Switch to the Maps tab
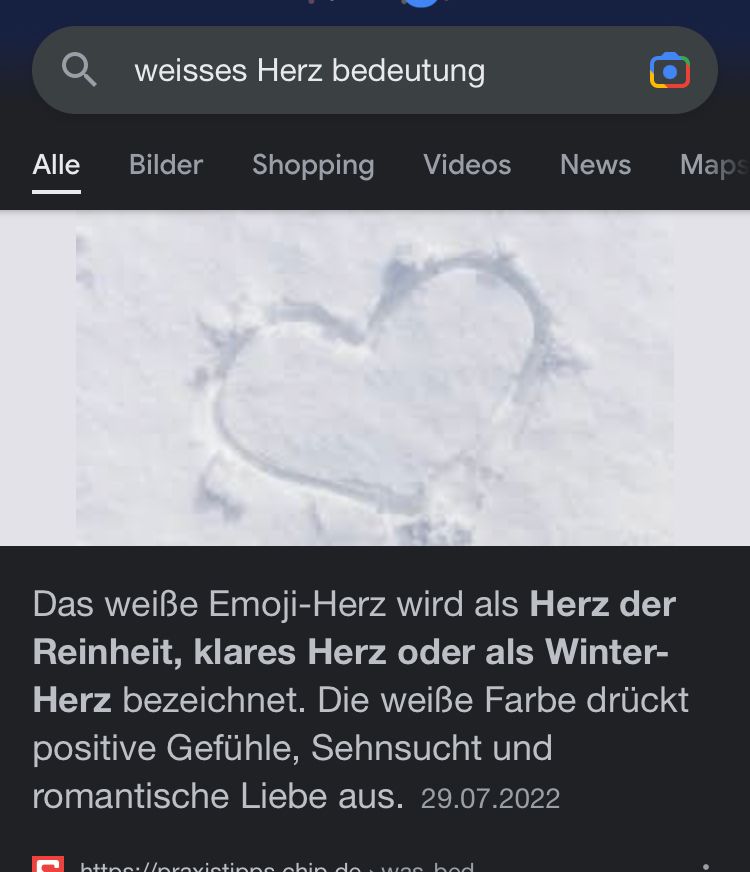750x872 pixels. click(713, 165)
